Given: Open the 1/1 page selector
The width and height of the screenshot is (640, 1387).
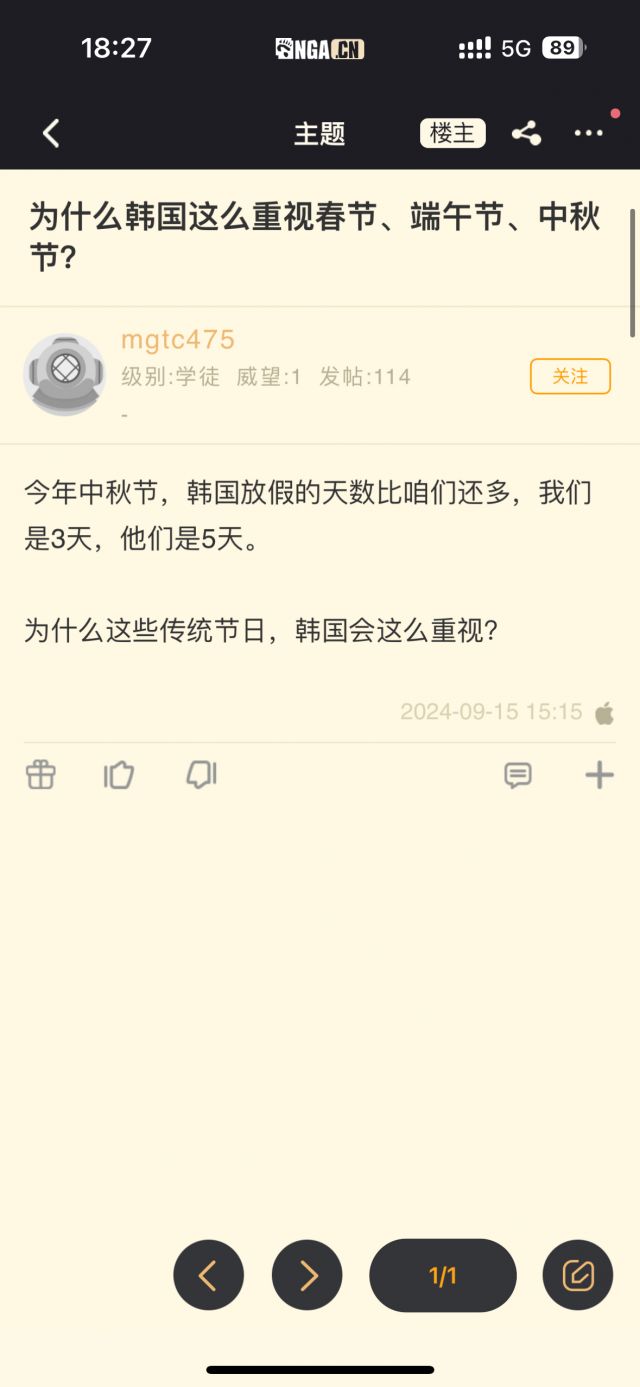Looking at the screenshot, I should click(x=443, y=1275).
